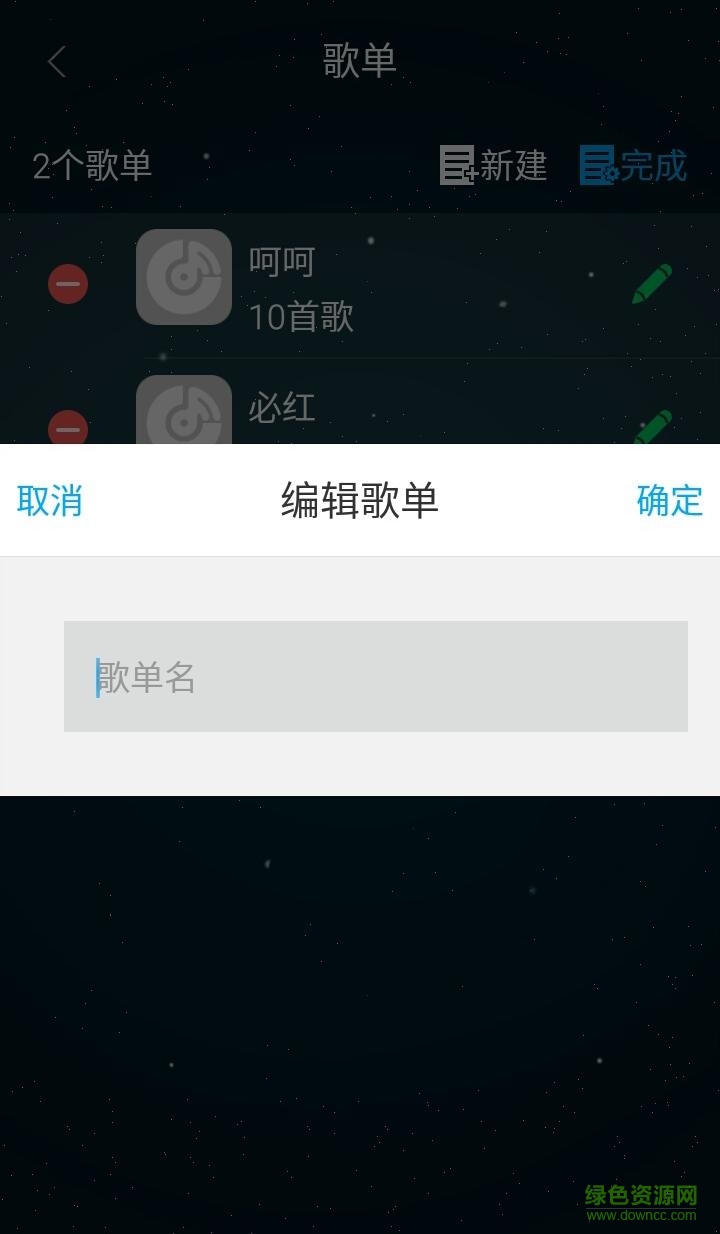The width and height of the screenshot is (720, 1234).
Task: Tap 取消 to cancel editing playlist
Action: point(50,500)
